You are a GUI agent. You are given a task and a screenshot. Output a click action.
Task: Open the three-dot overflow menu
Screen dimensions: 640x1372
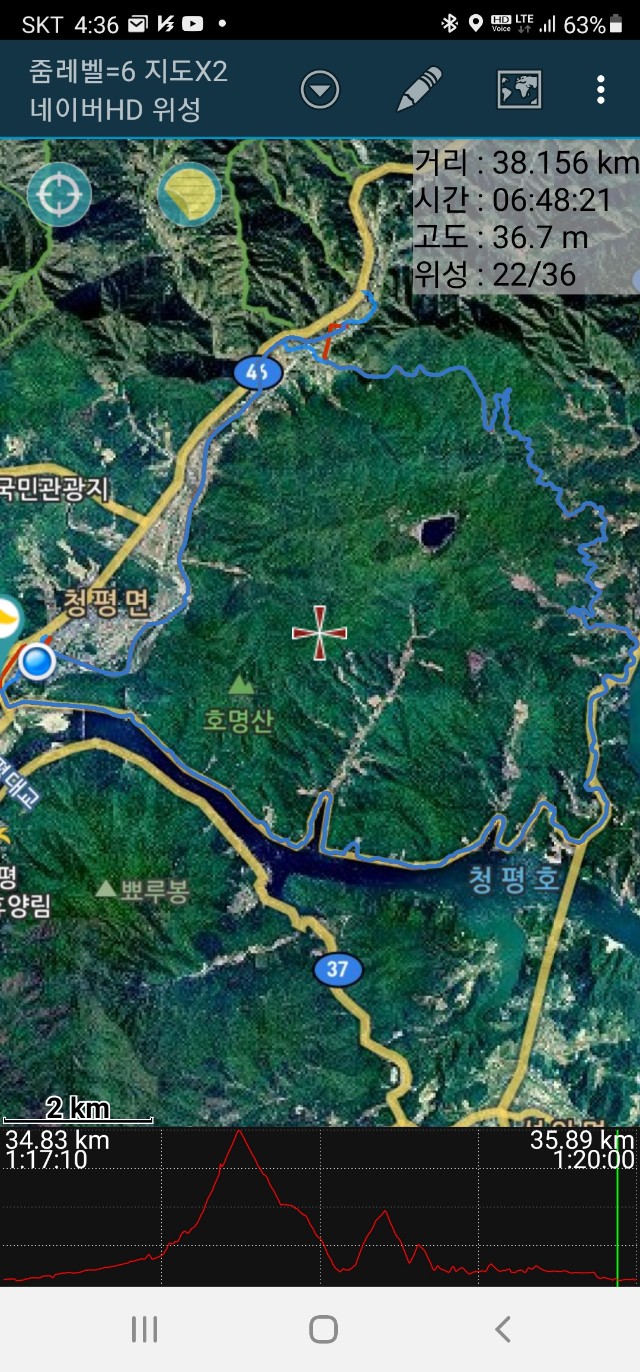point(600,90)
